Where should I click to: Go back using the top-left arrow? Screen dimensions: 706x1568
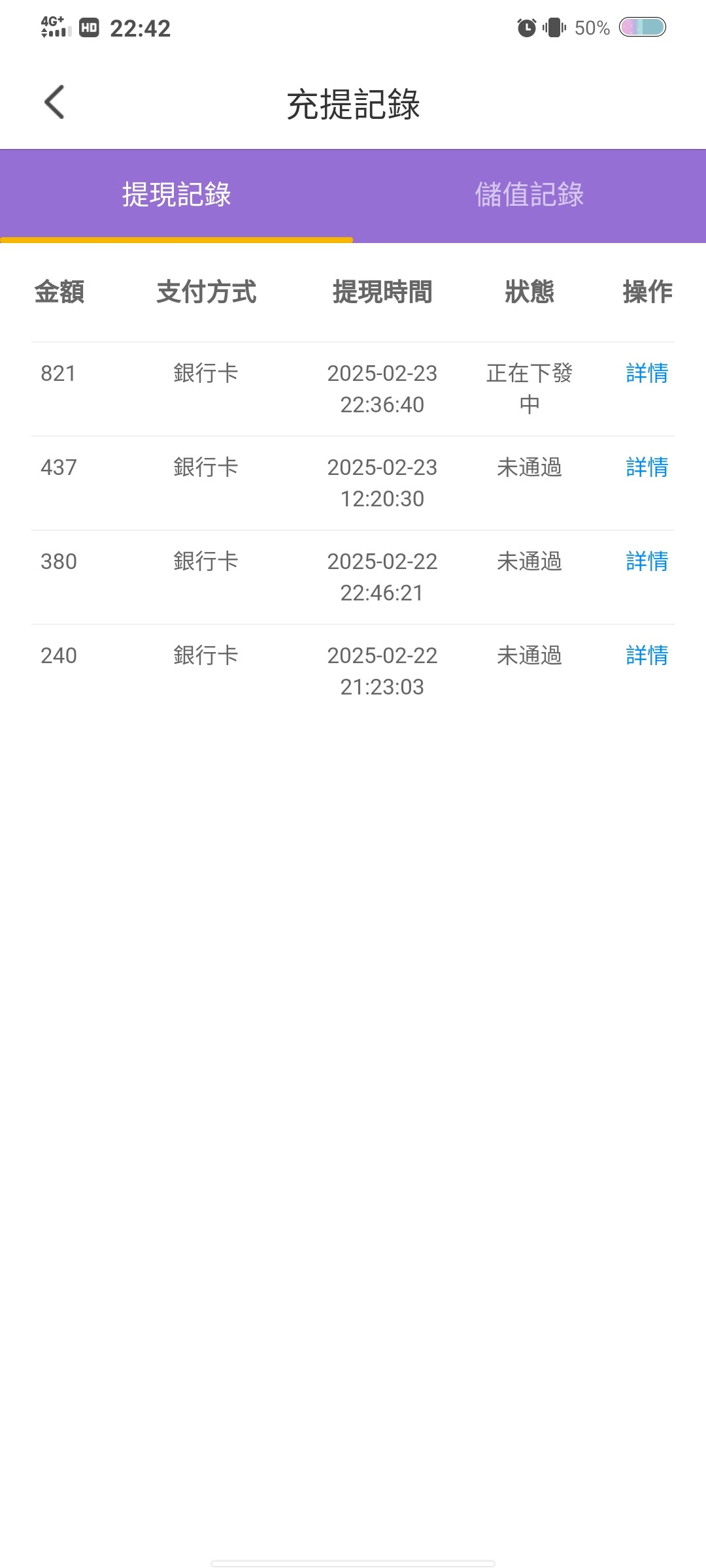(54, 103)
